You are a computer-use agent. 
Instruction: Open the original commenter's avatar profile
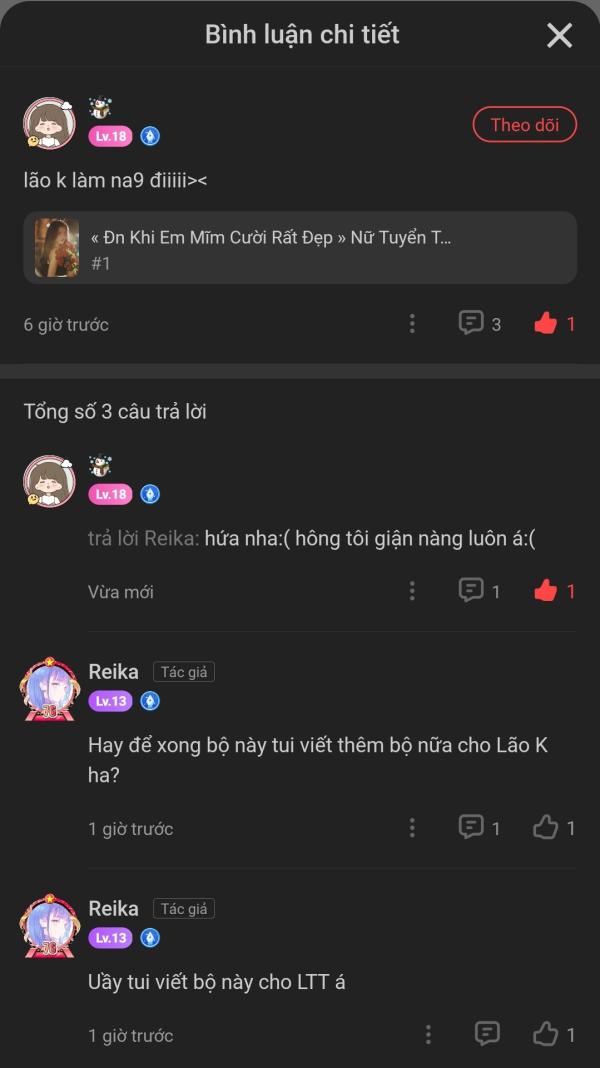click(x=49, y=123)
